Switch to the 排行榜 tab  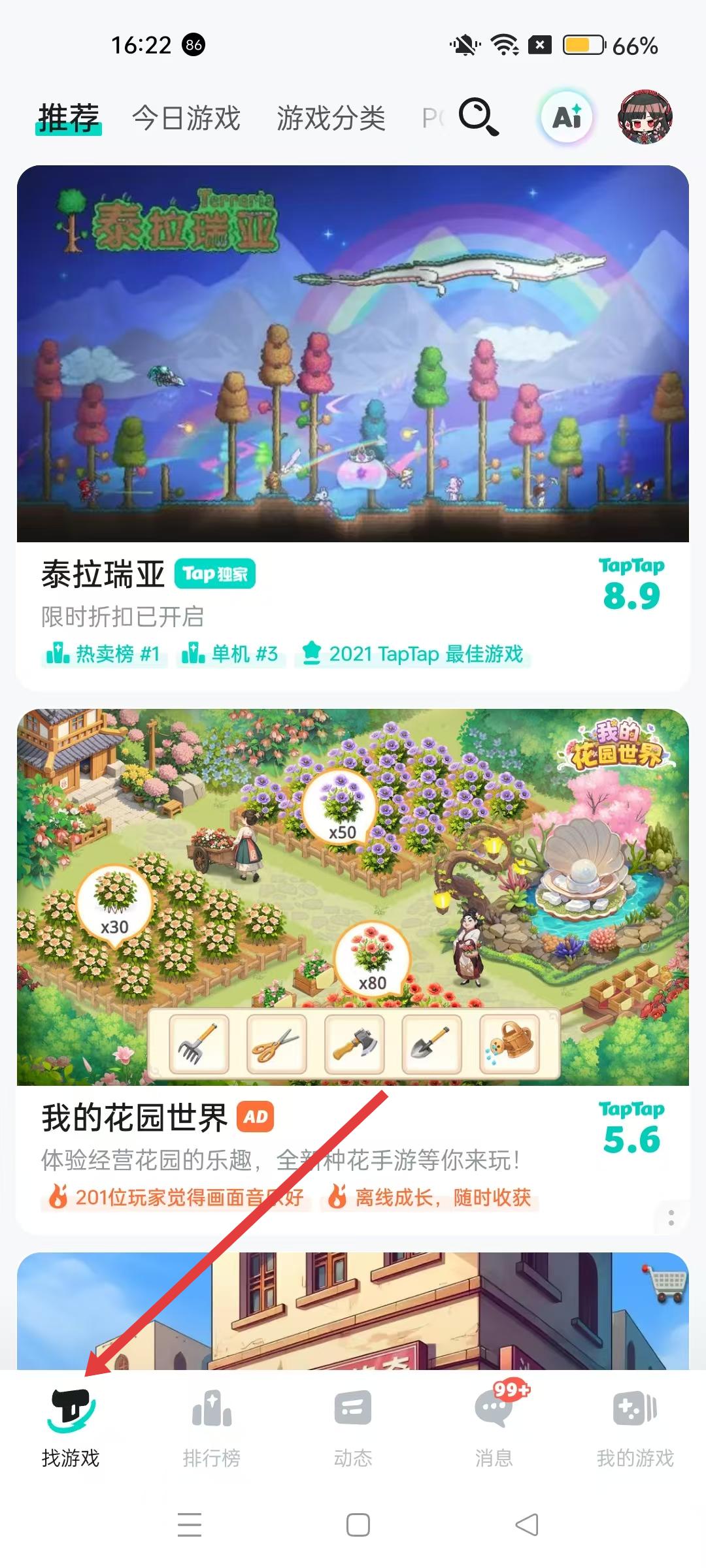pyautogui.click(x=212, y=1428)
